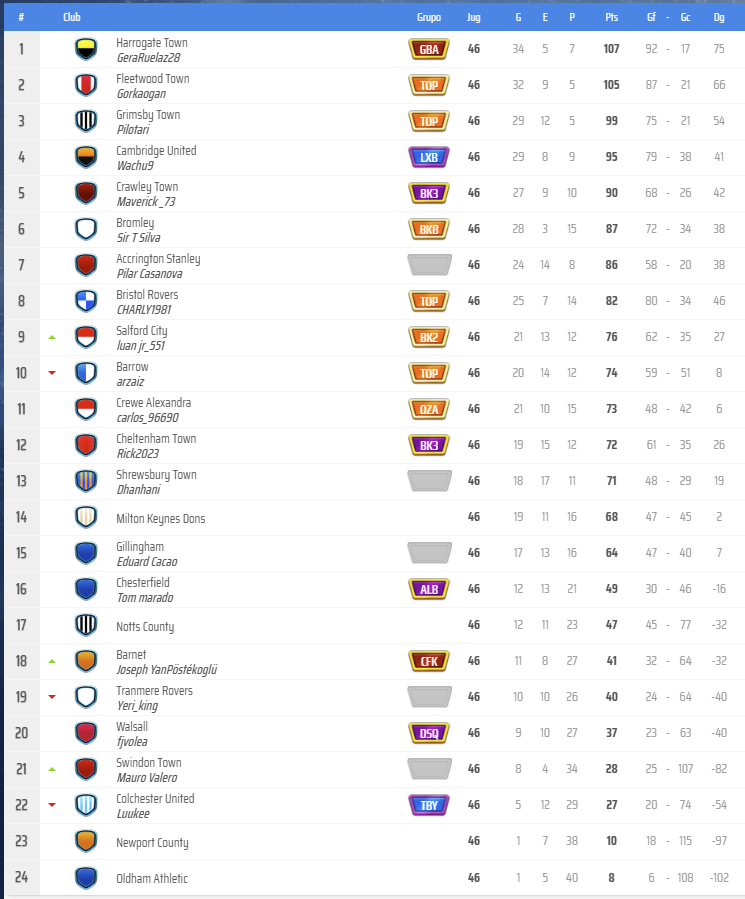
Task: Open the LXB group badge
Action: [429, 157]
